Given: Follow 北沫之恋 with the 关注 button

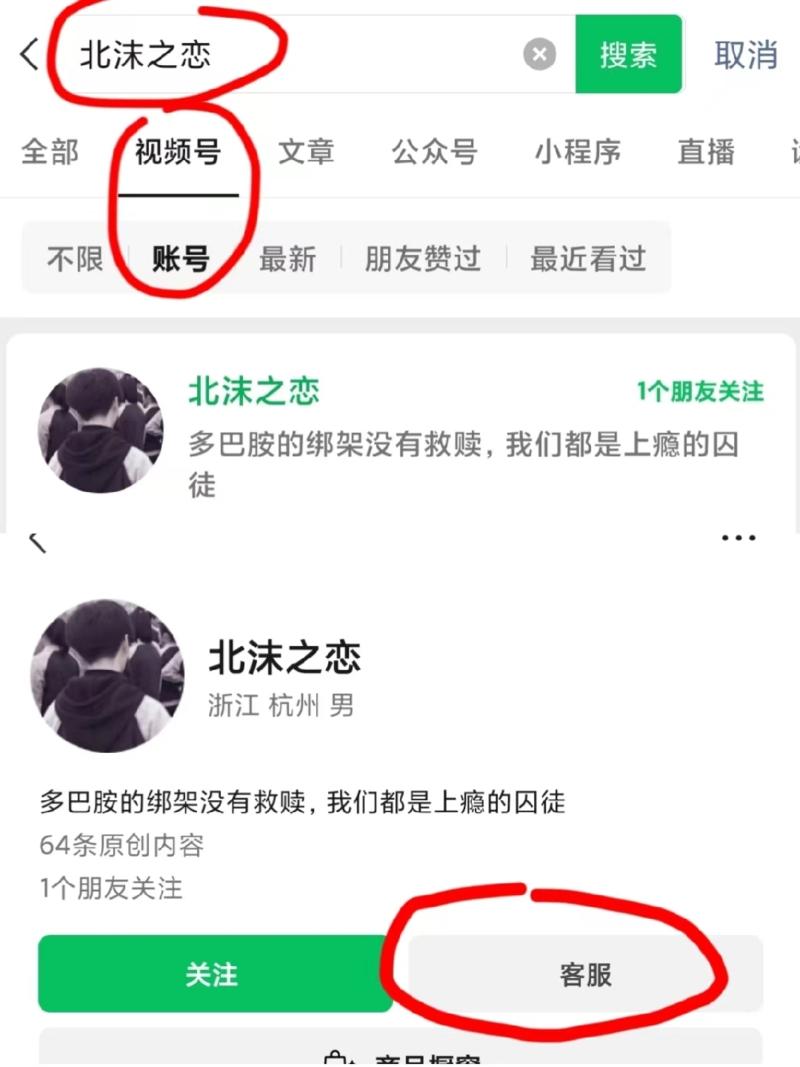Looking at the screenshot, I should (212, 974).
